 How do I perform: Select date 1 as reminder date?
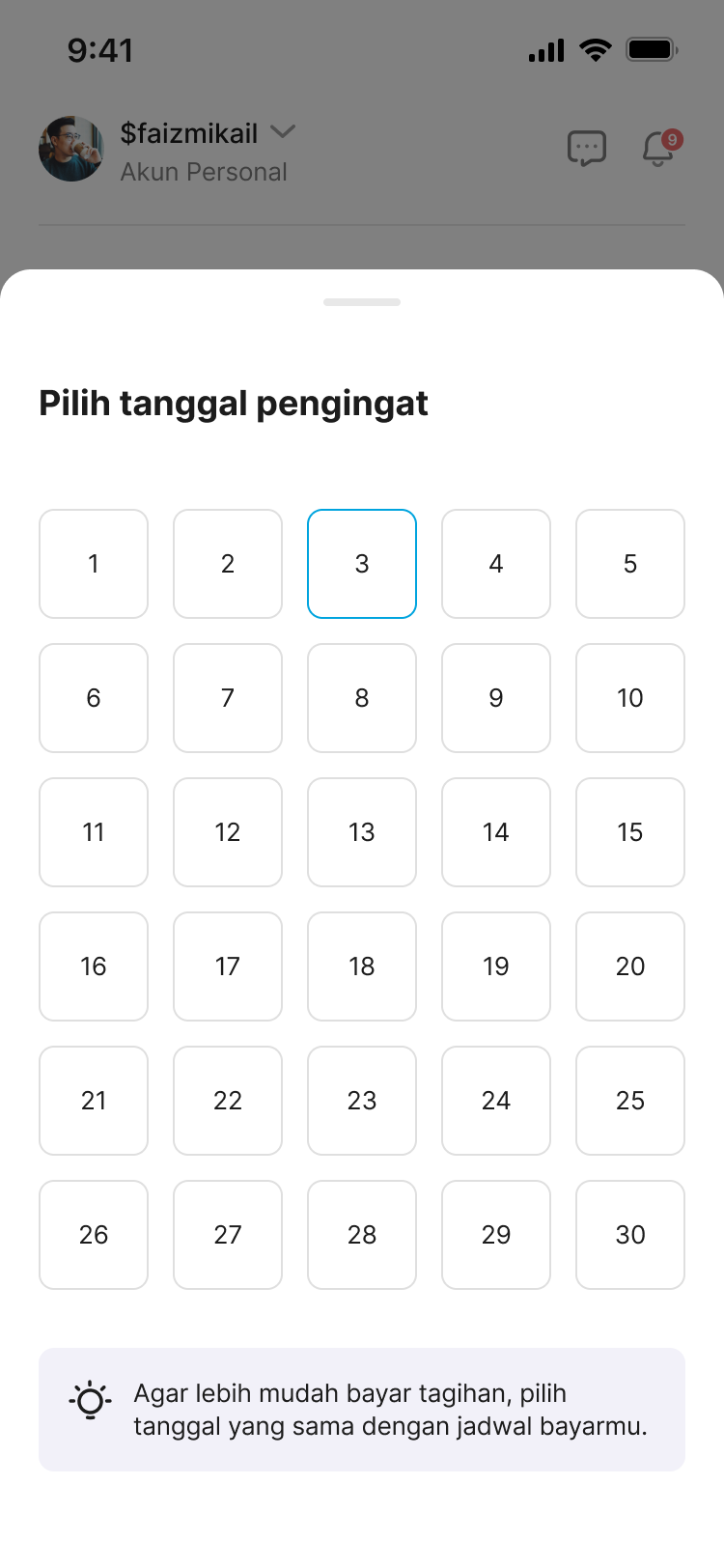click(x=94, y=564)
